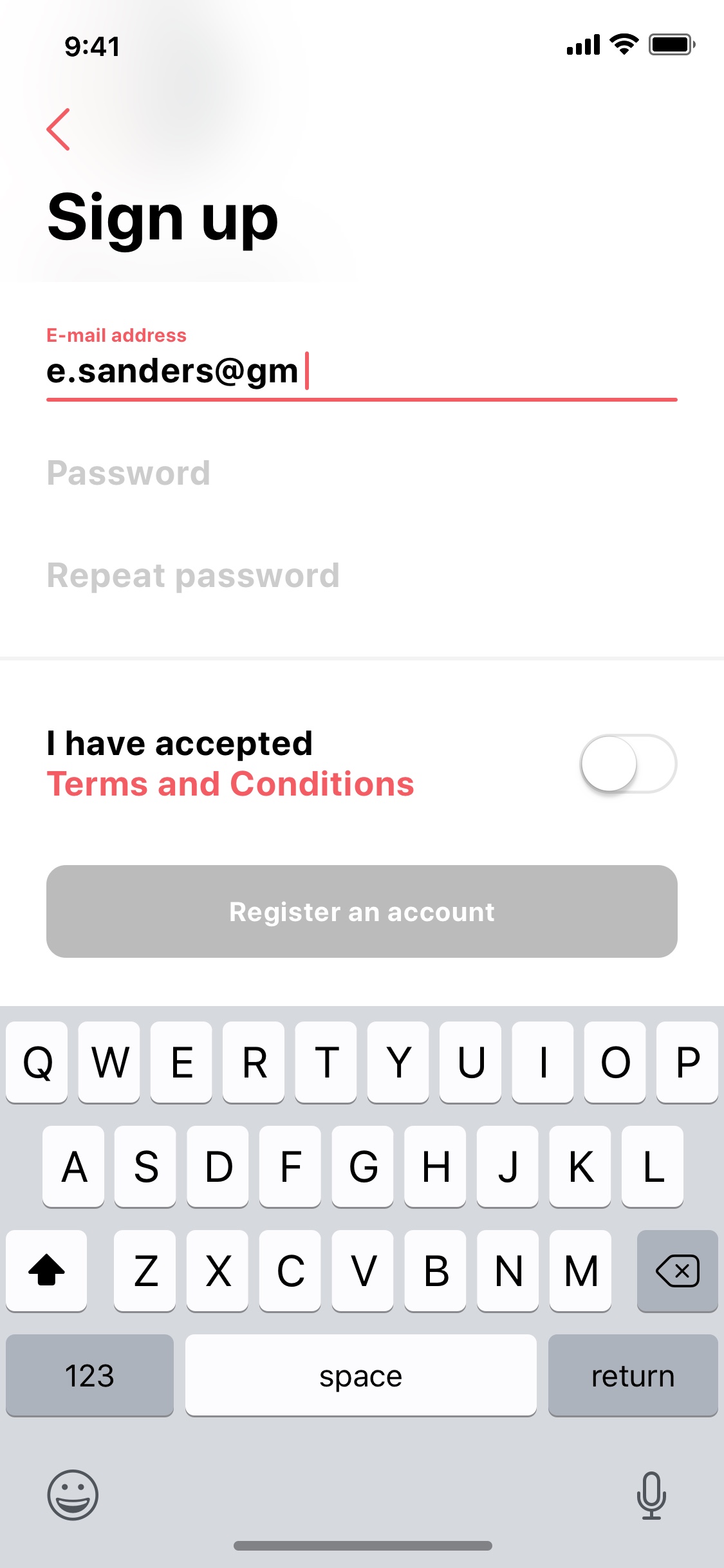
Task: Switch keyboard to 123 numbers layout
Action: pos(89,1376)
